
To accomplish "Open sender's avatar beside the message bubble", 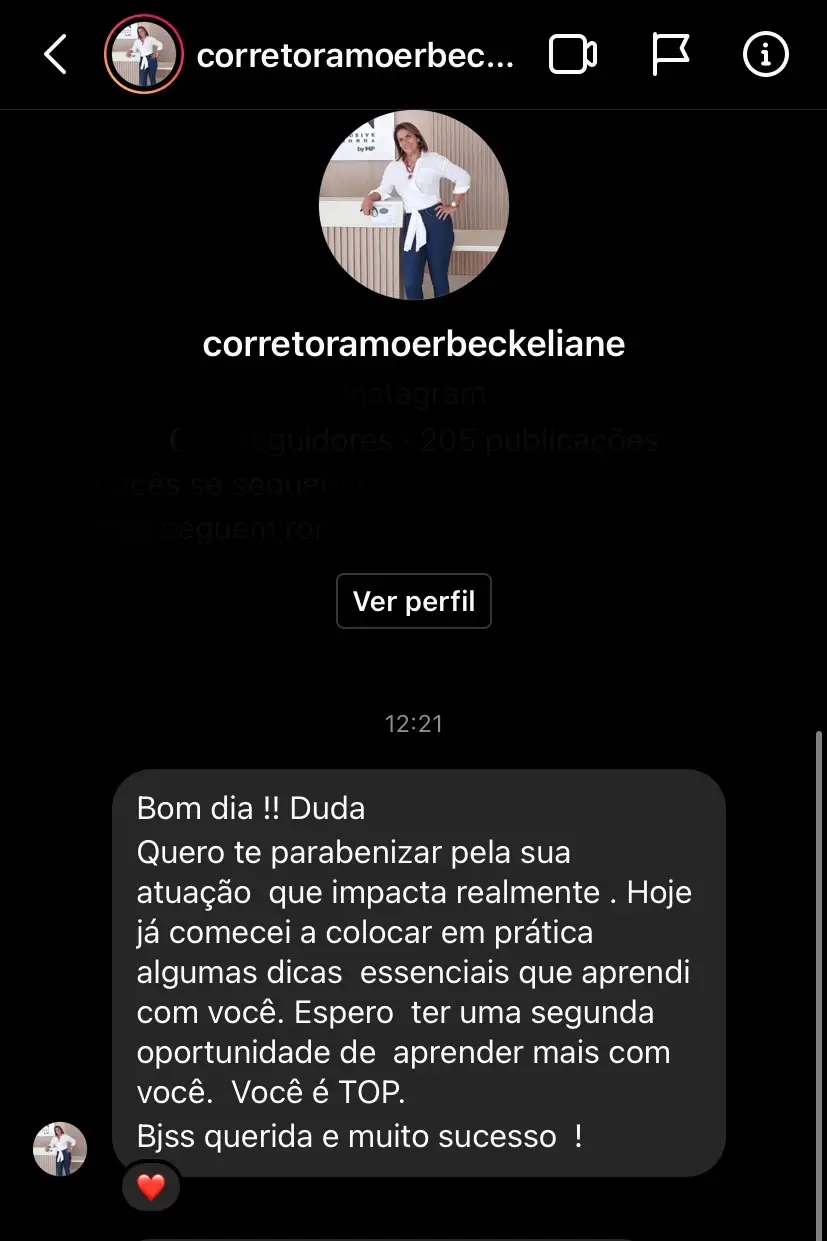I will tap(60, 1148).
